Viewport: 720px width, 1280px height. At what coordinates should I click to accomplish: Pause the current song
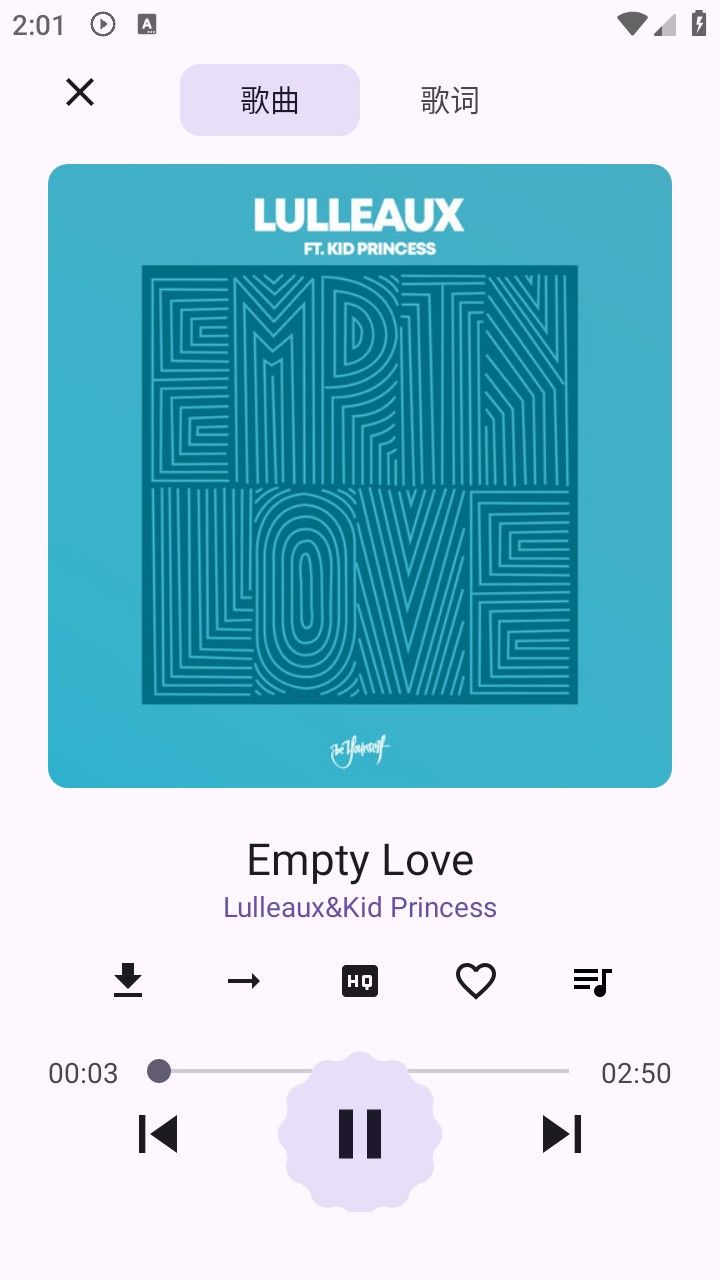tap(360, 1133)
